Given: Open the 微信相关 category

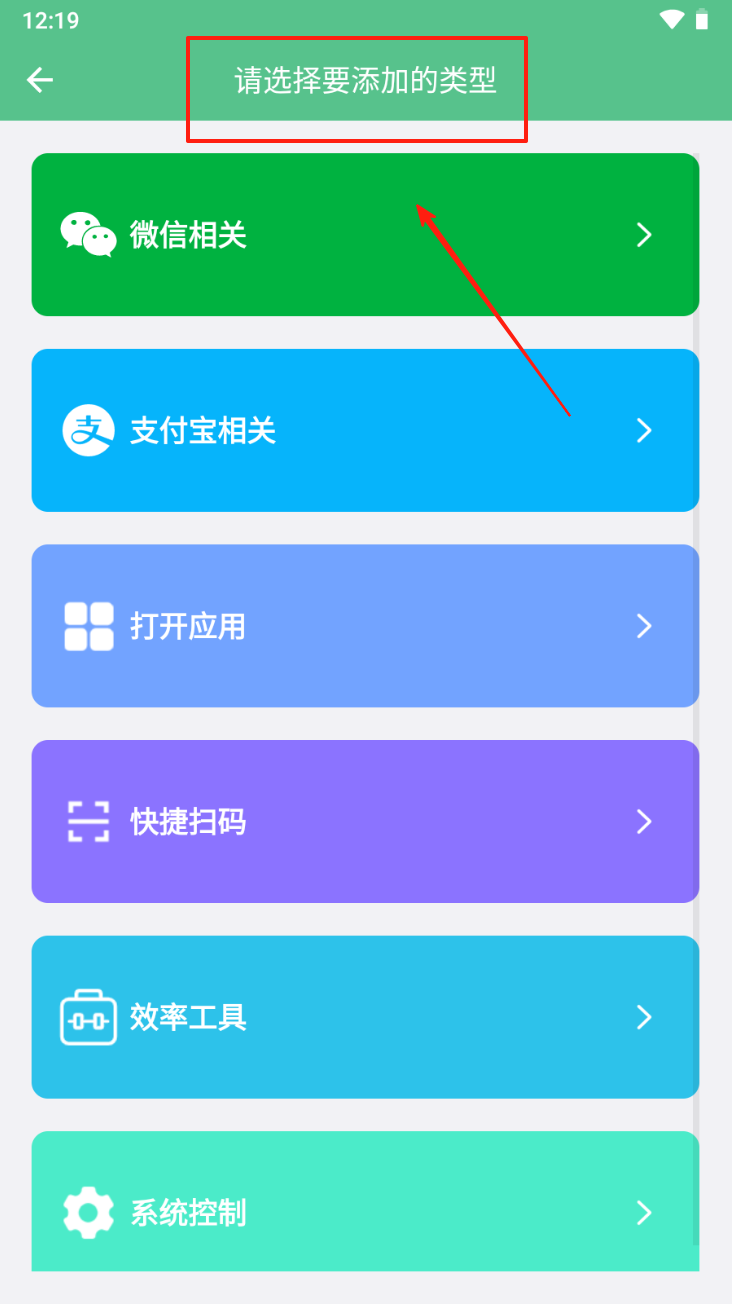Looking at the screenshot, I should pos(365,235).
